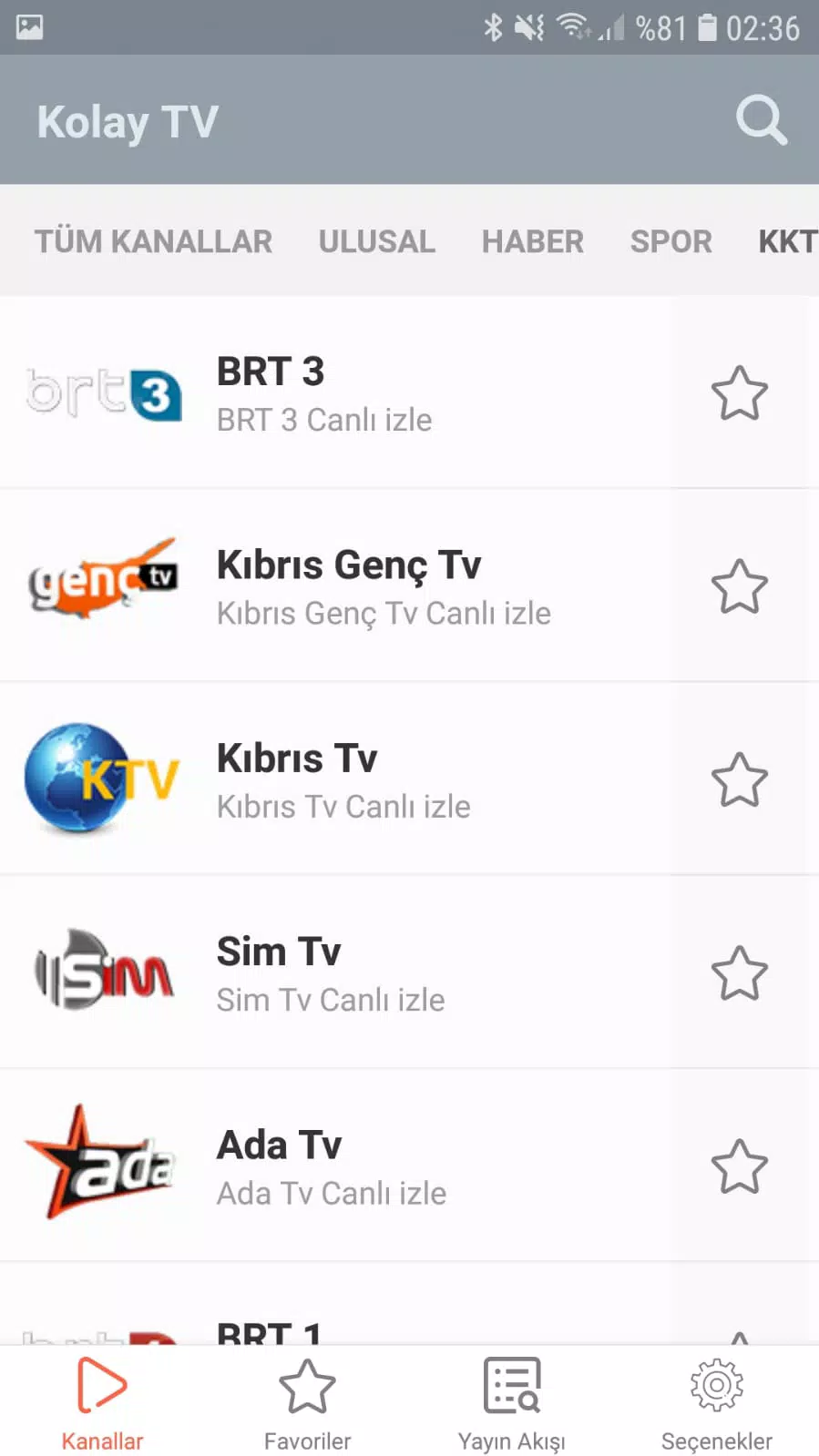Open the Yayın Akışı broadcast schedule

click(512, 1403)
